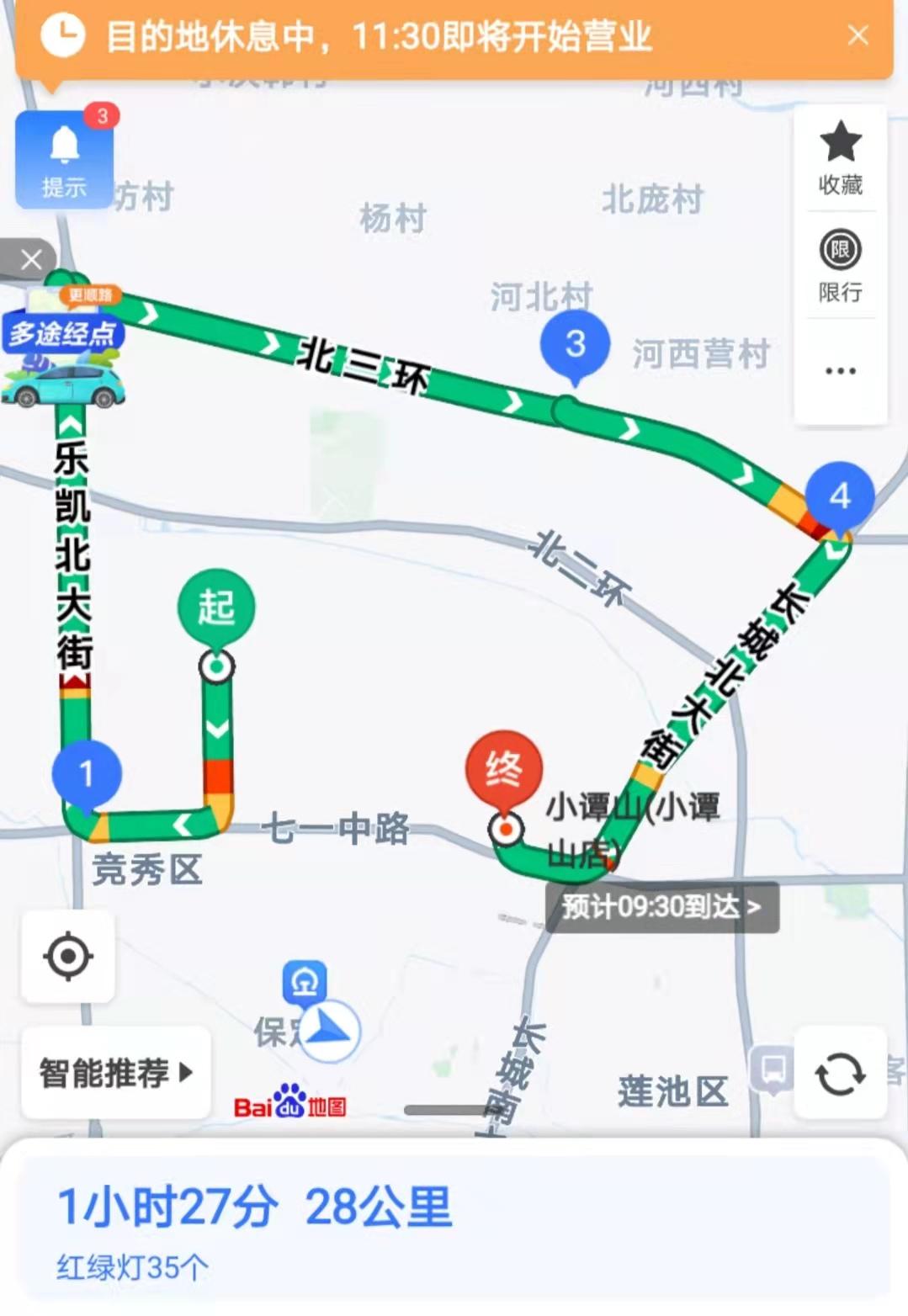The height and width of the screenshot is (1316, 908).
Task: Dismiss the 目的地休息中 banner
Action: (858, 35)
